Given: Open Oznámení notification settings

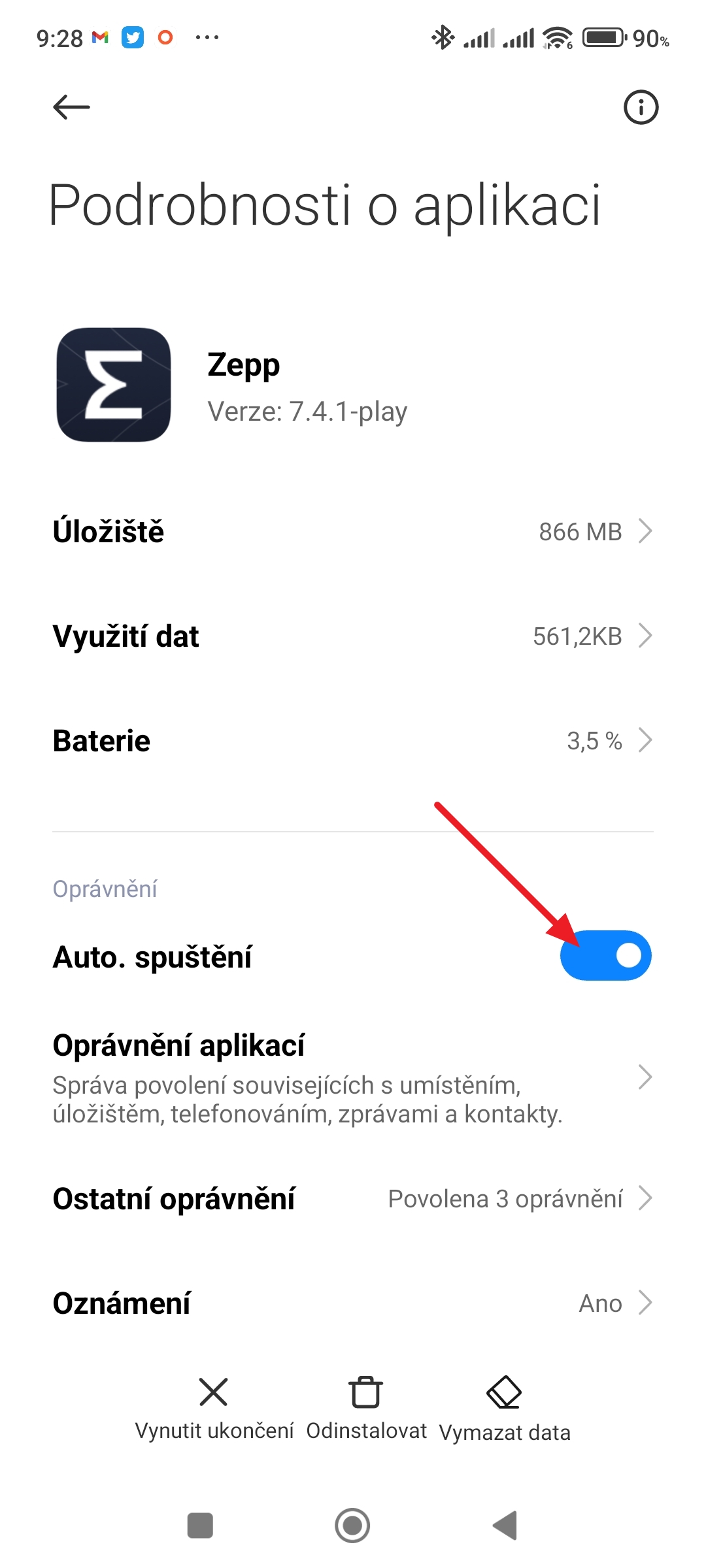Looking at the screenshot, I should point(353,1303).
